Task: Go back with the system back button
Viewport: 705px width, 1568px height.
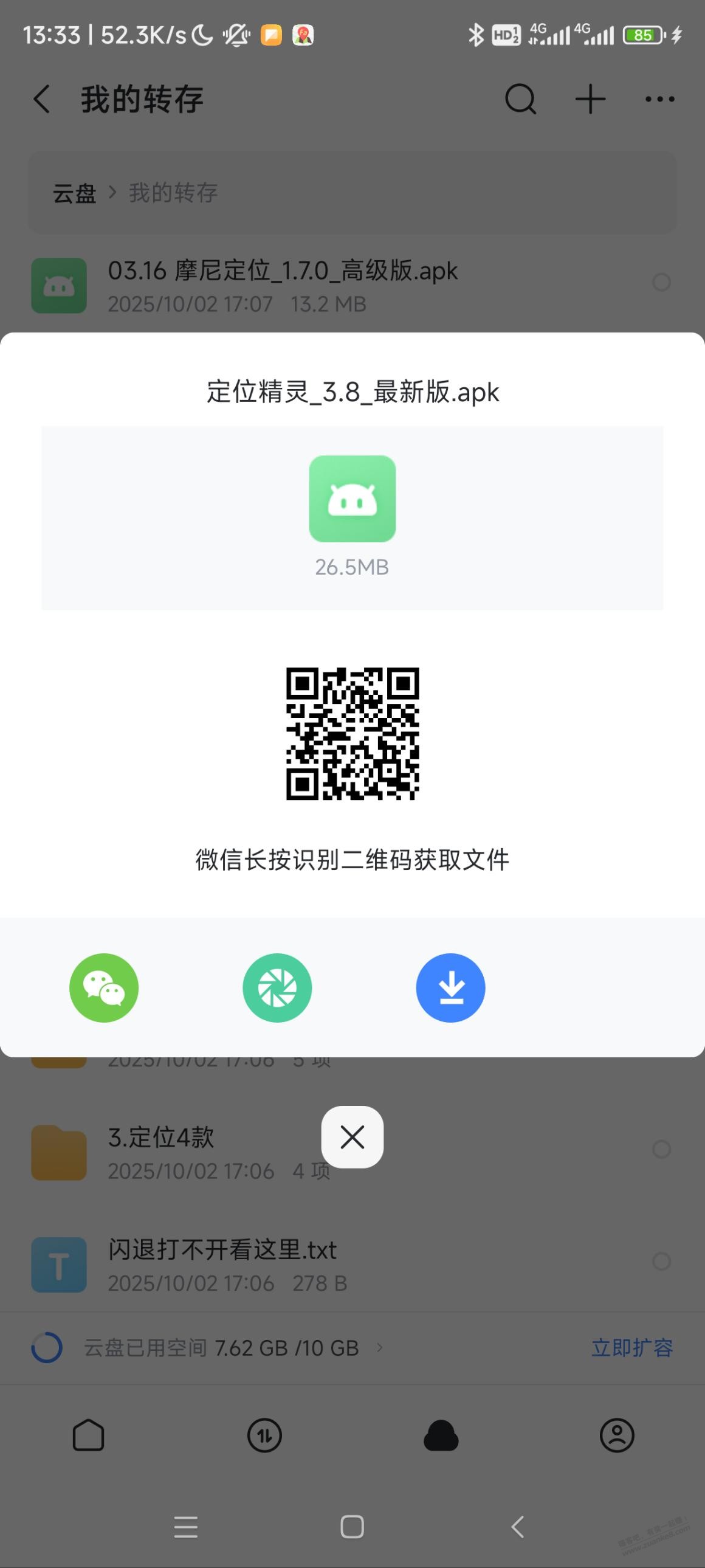Action: [518, 1527]
